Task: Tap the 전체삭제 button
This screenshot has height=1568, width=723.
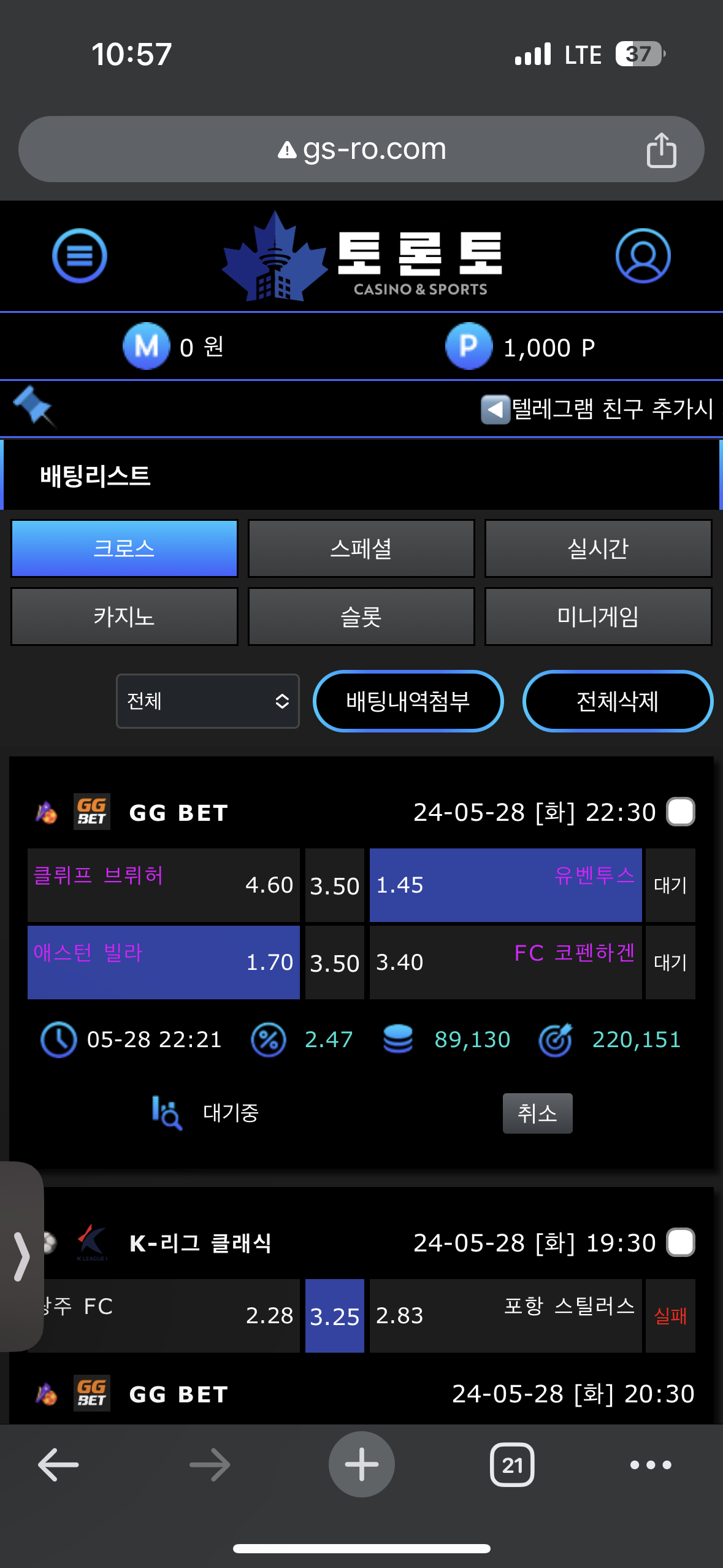Action: pyautogui.click(x=618, y=701)
